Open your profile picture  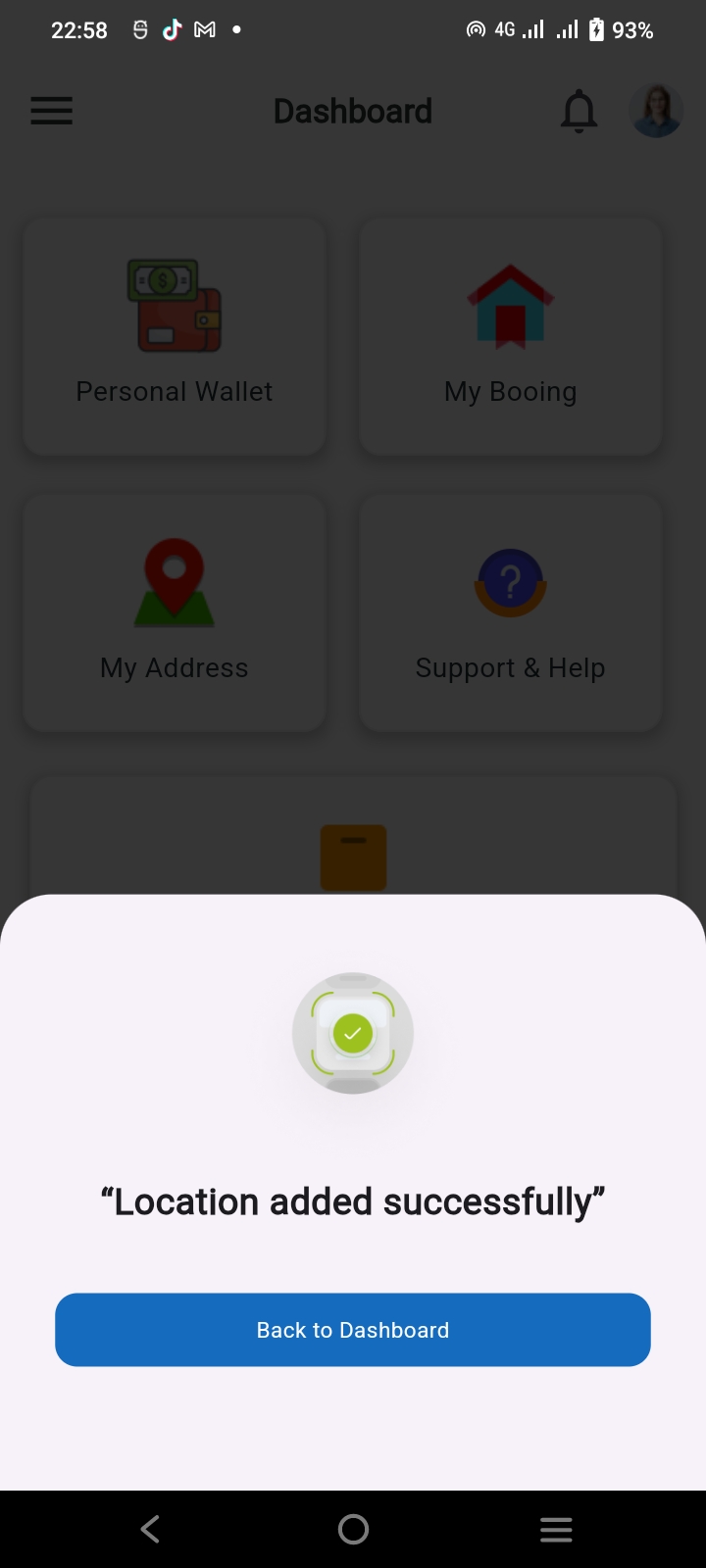tap(655, 111)
